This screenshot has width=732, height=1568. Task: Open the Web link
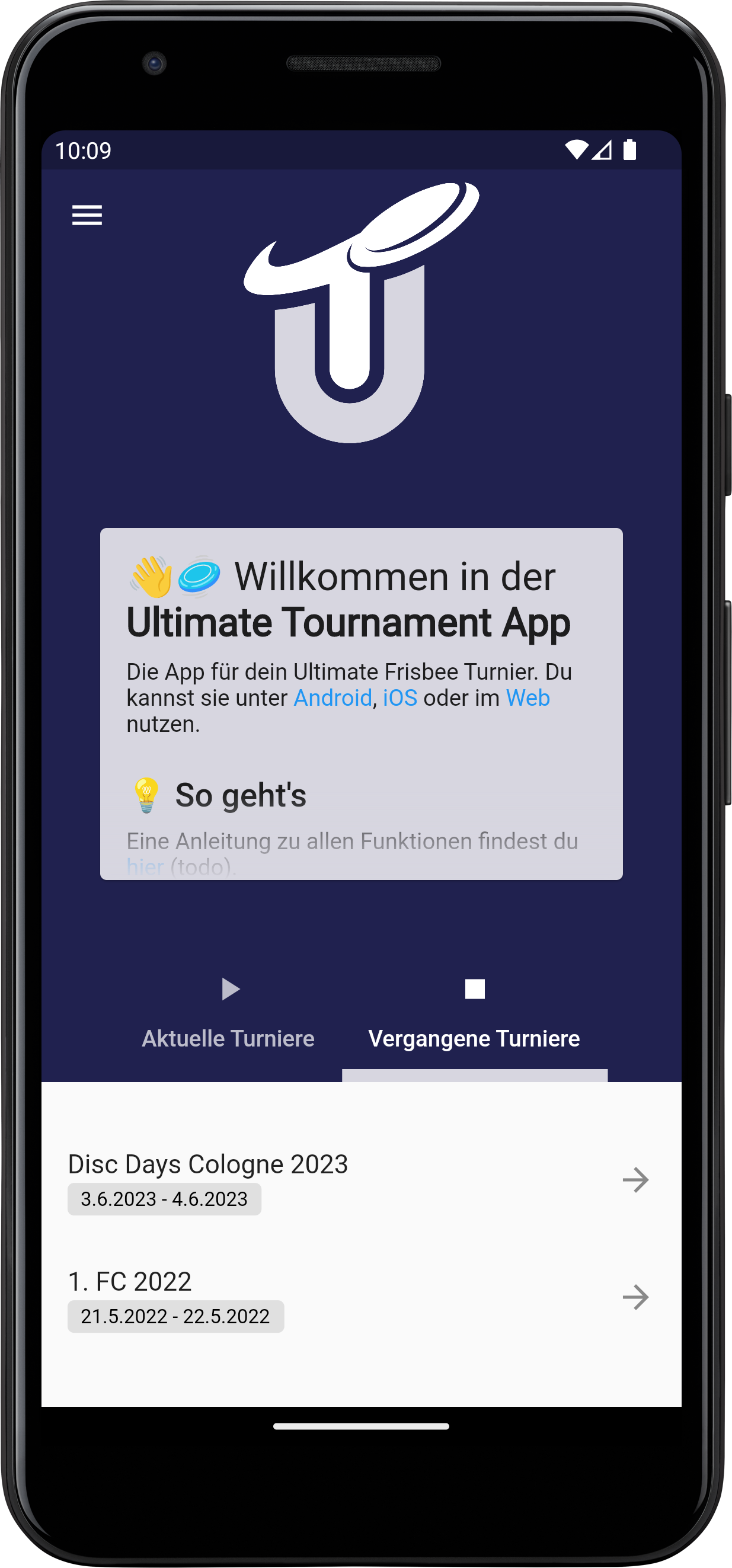[x=528, y=698]
